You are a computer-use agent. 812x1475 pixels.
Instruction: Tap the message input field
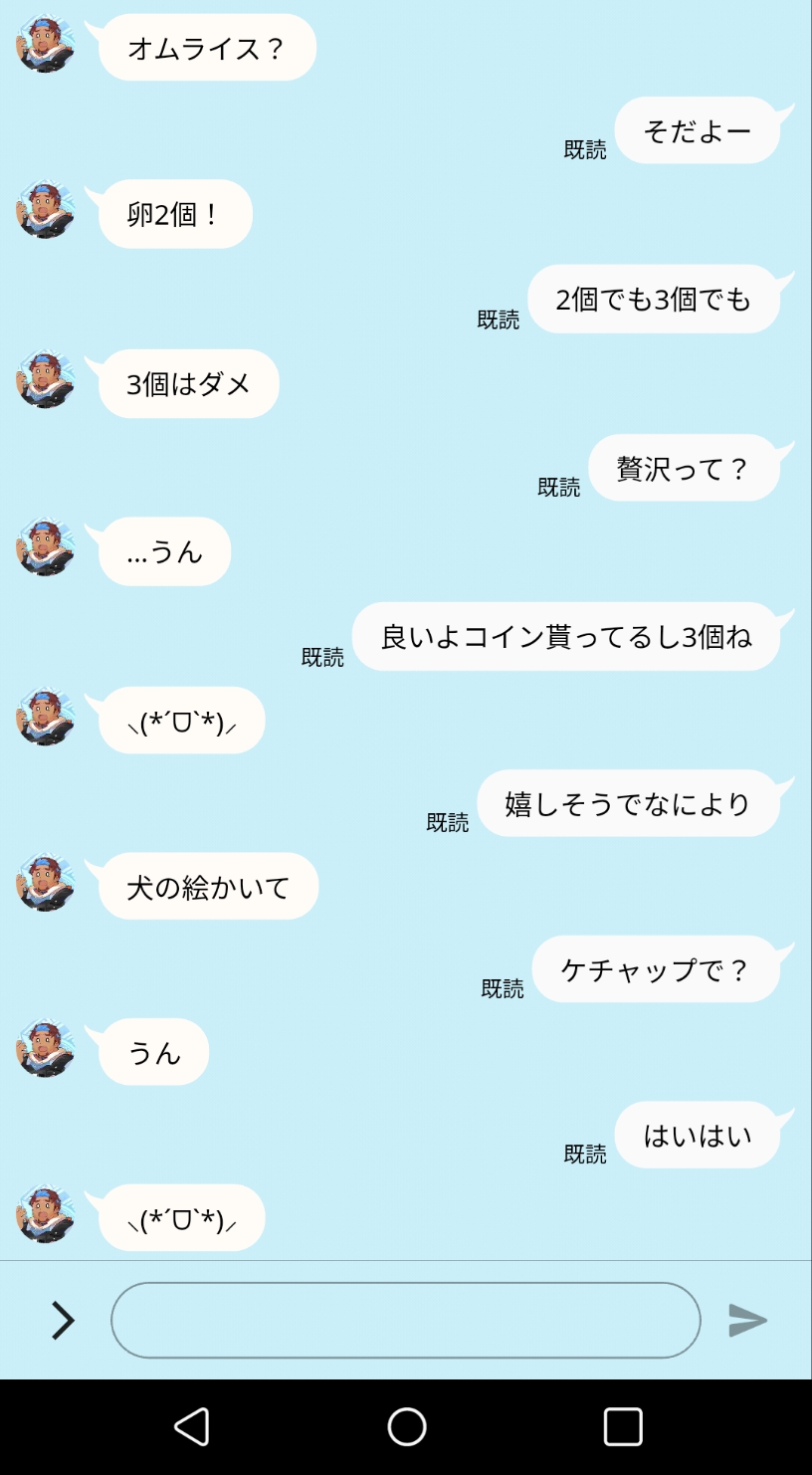[405, 1320]
